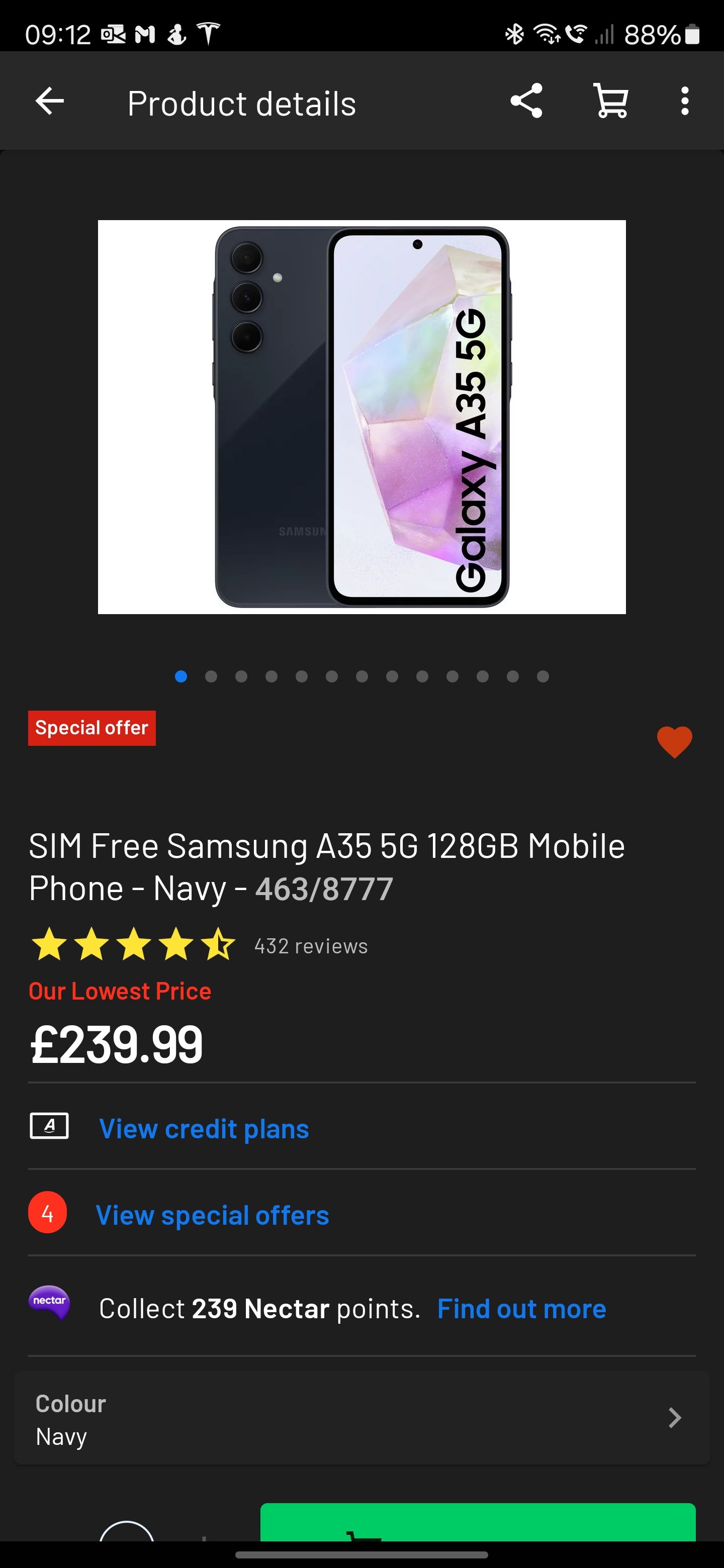The height and width of the screenshot is (1568, 724).
Task: Select the first carousel dot
Action: [181, 675]
